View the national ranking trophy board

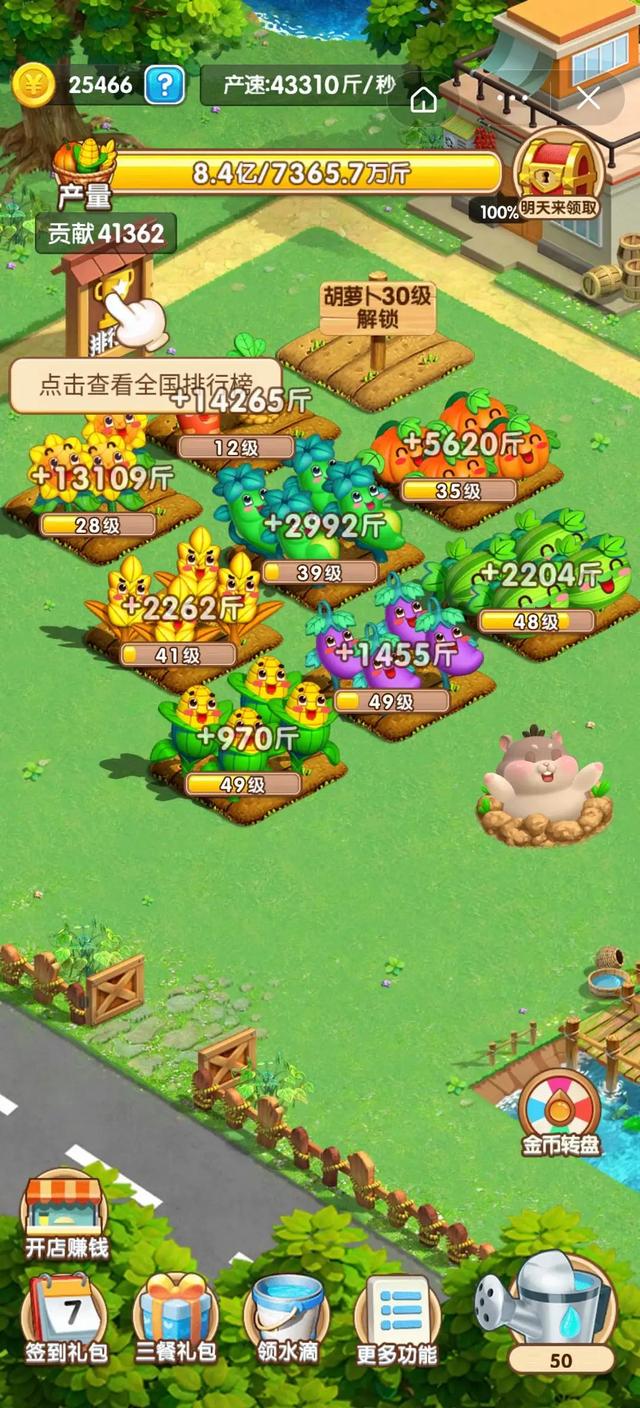click(105, 300)
